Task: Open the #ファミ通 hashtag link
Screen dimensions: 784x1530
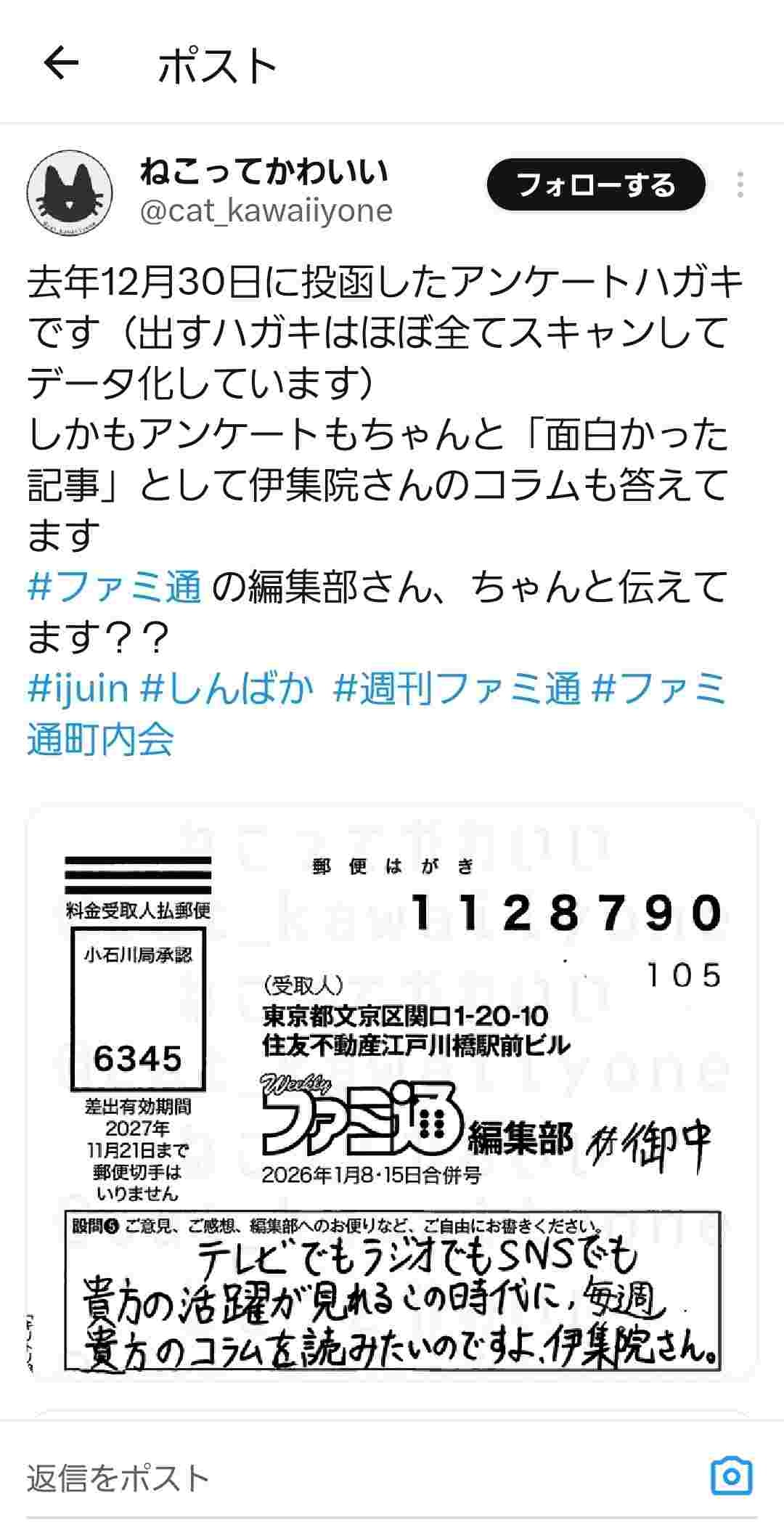Action: pyautogui.click(x=114, y=587)
